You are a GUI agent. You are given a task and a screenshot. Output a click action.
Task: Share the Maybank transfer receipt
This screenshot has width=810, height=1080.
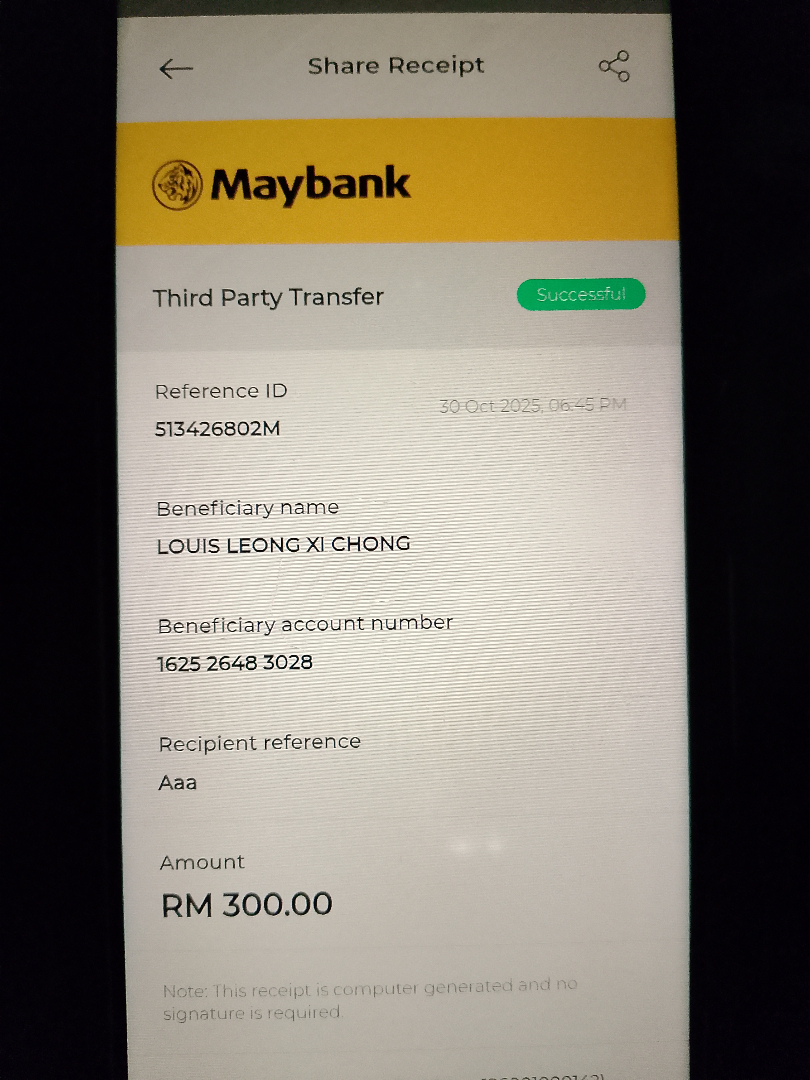click(613, 66)
